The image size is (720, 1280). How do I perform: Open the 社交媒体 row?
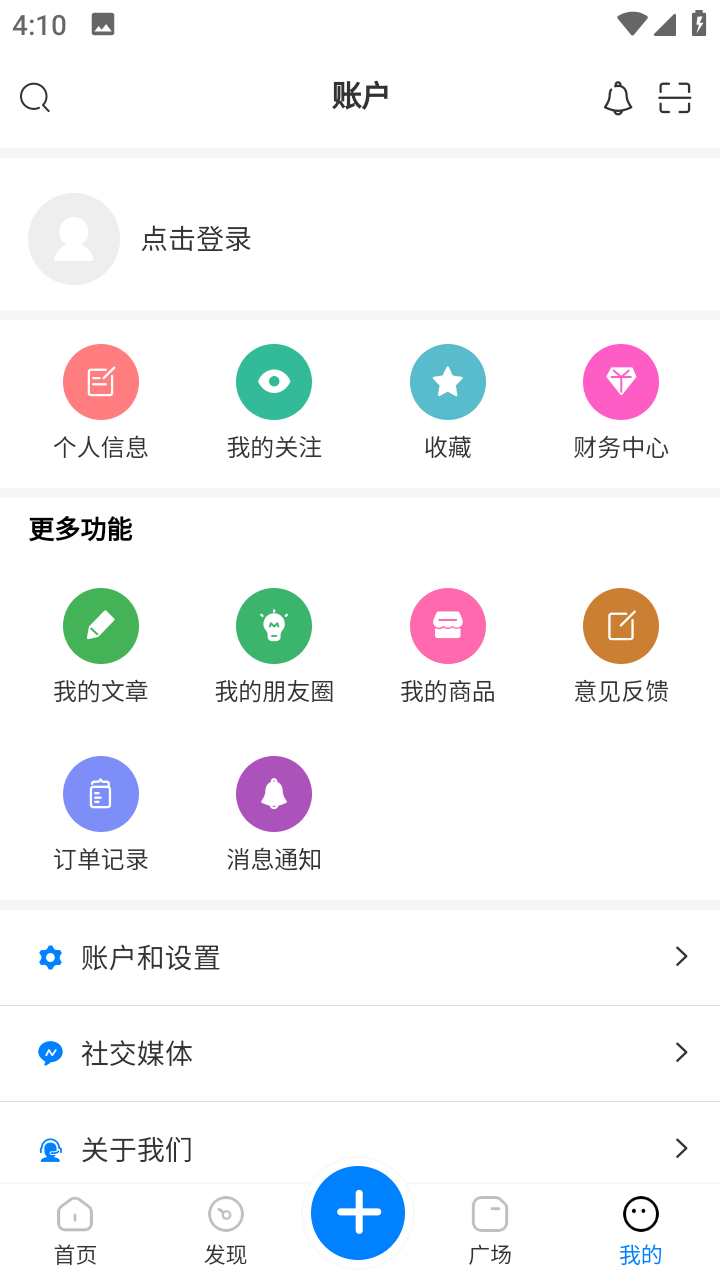tap(360, 1053)
